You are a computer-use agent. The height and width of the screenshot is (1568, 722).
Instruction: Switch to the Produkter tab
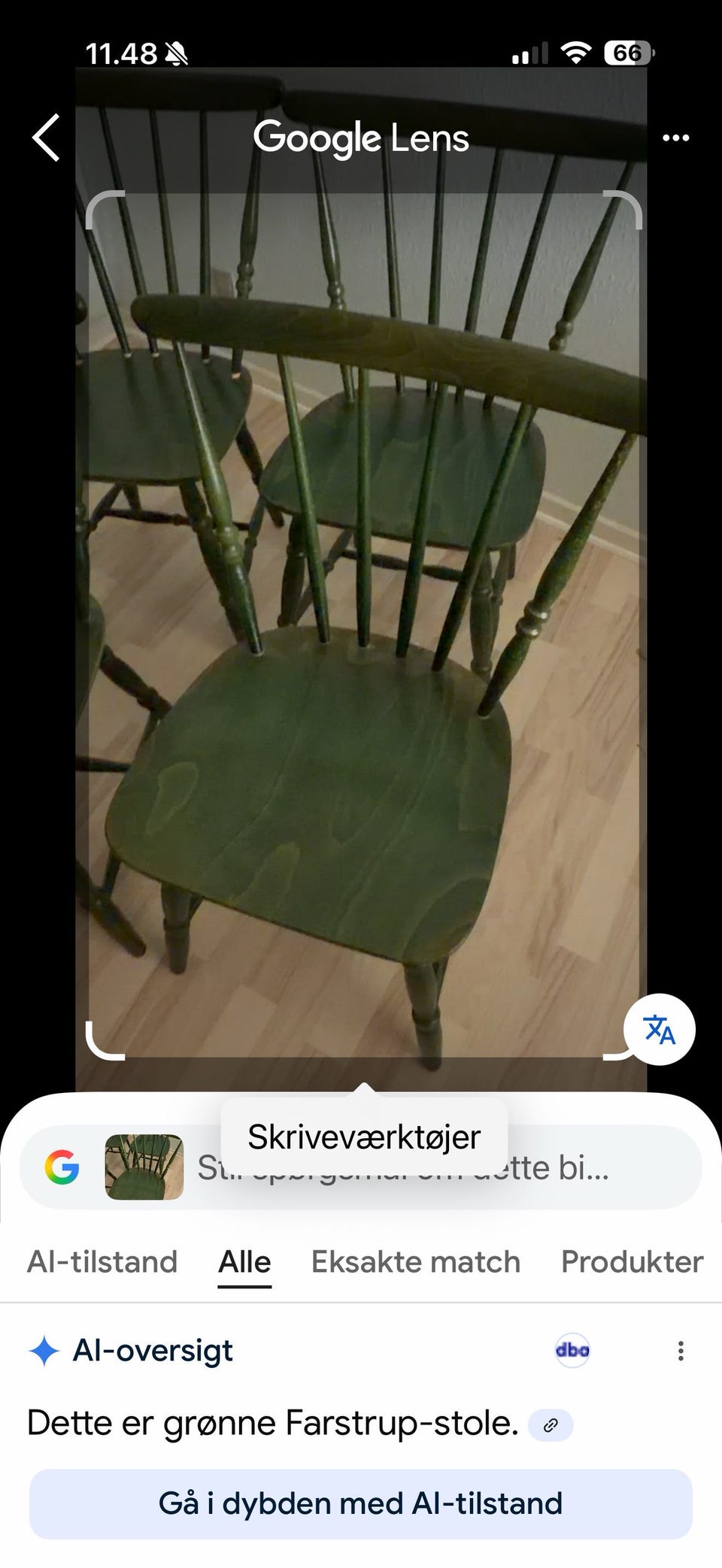click(x=632, y=1262)
